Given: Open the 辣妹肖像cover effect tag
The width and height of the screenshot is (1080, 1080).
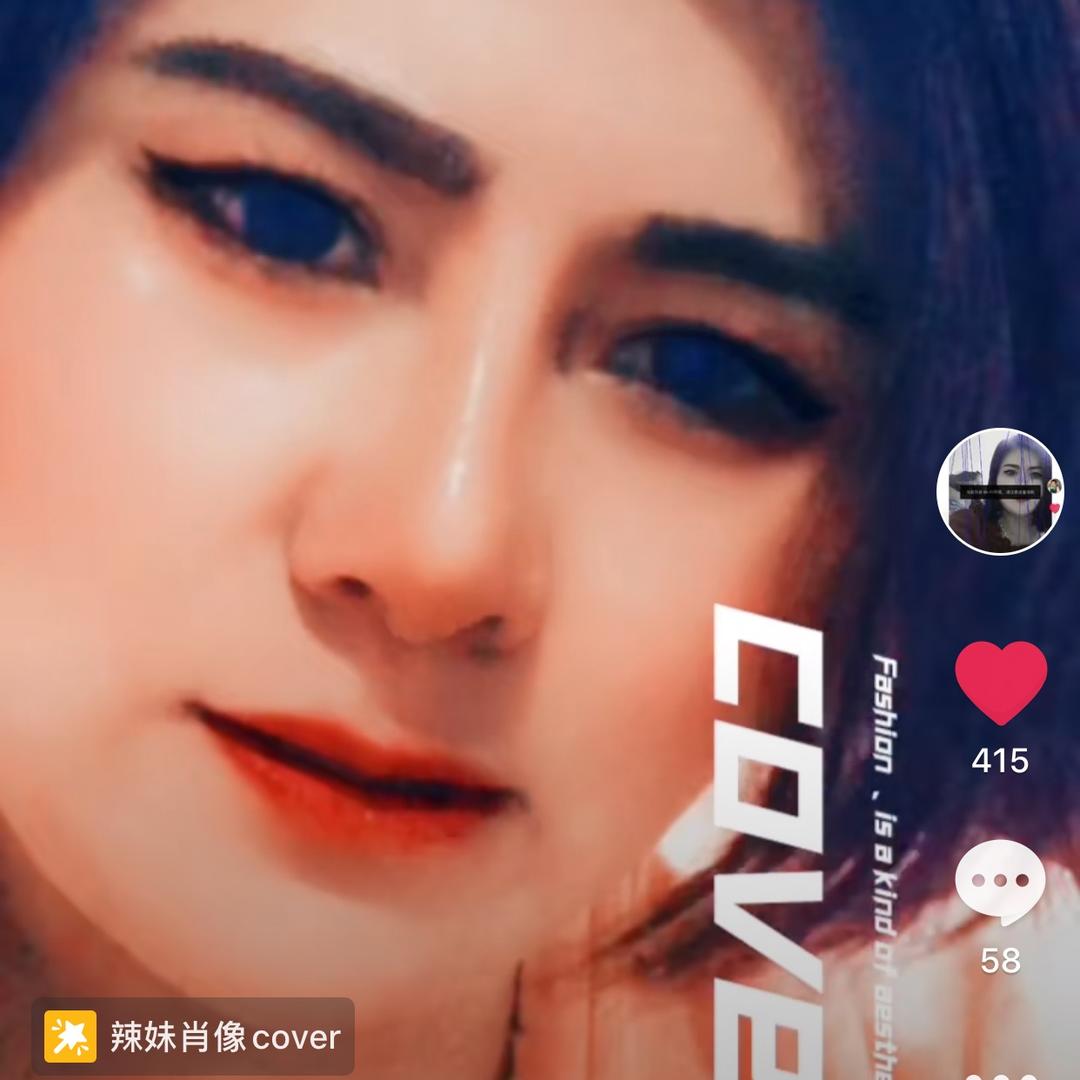Looking at the screenshot, I should (x=193, y=1037).
